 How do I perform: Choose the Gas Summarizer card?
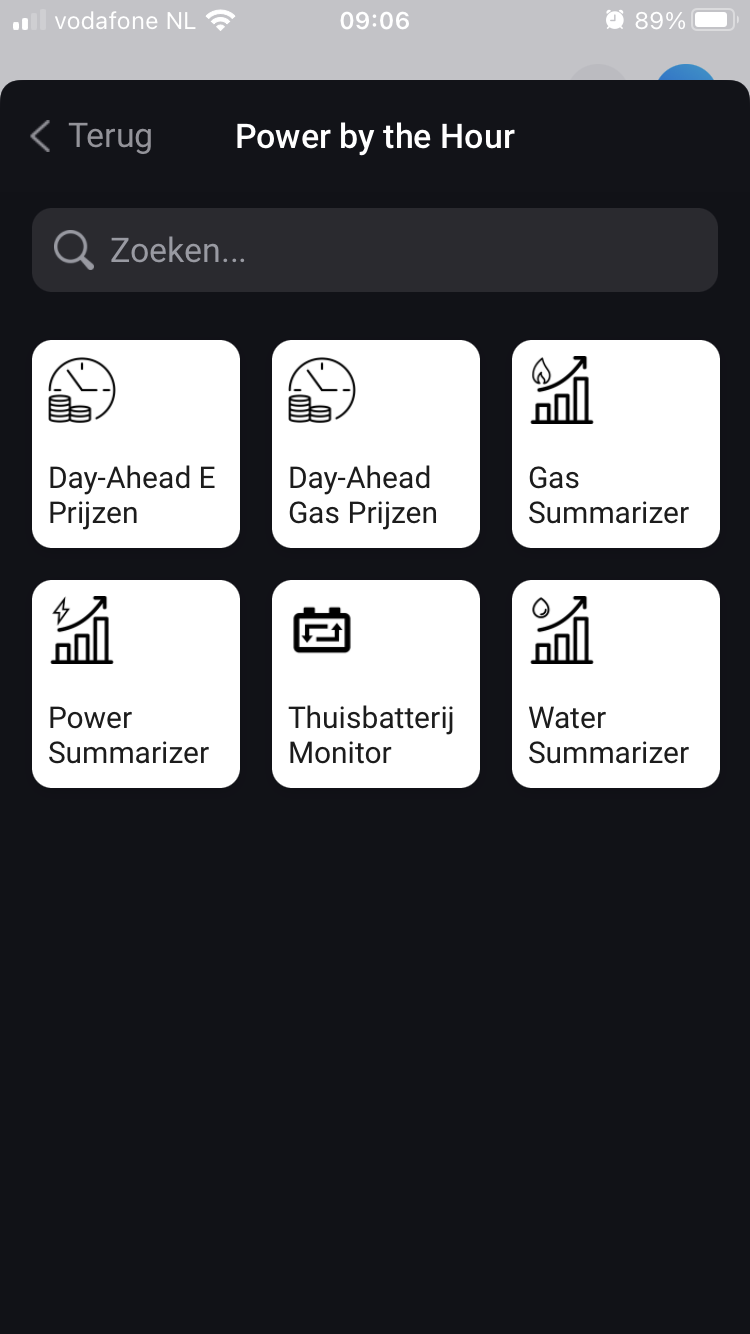(x=616, y=444)
